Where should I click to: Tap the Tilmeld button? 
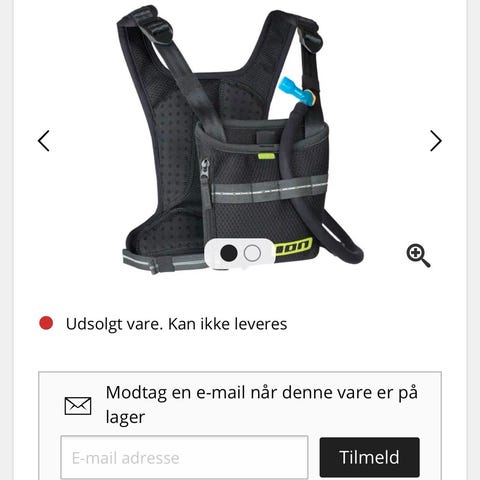(369, 457)
